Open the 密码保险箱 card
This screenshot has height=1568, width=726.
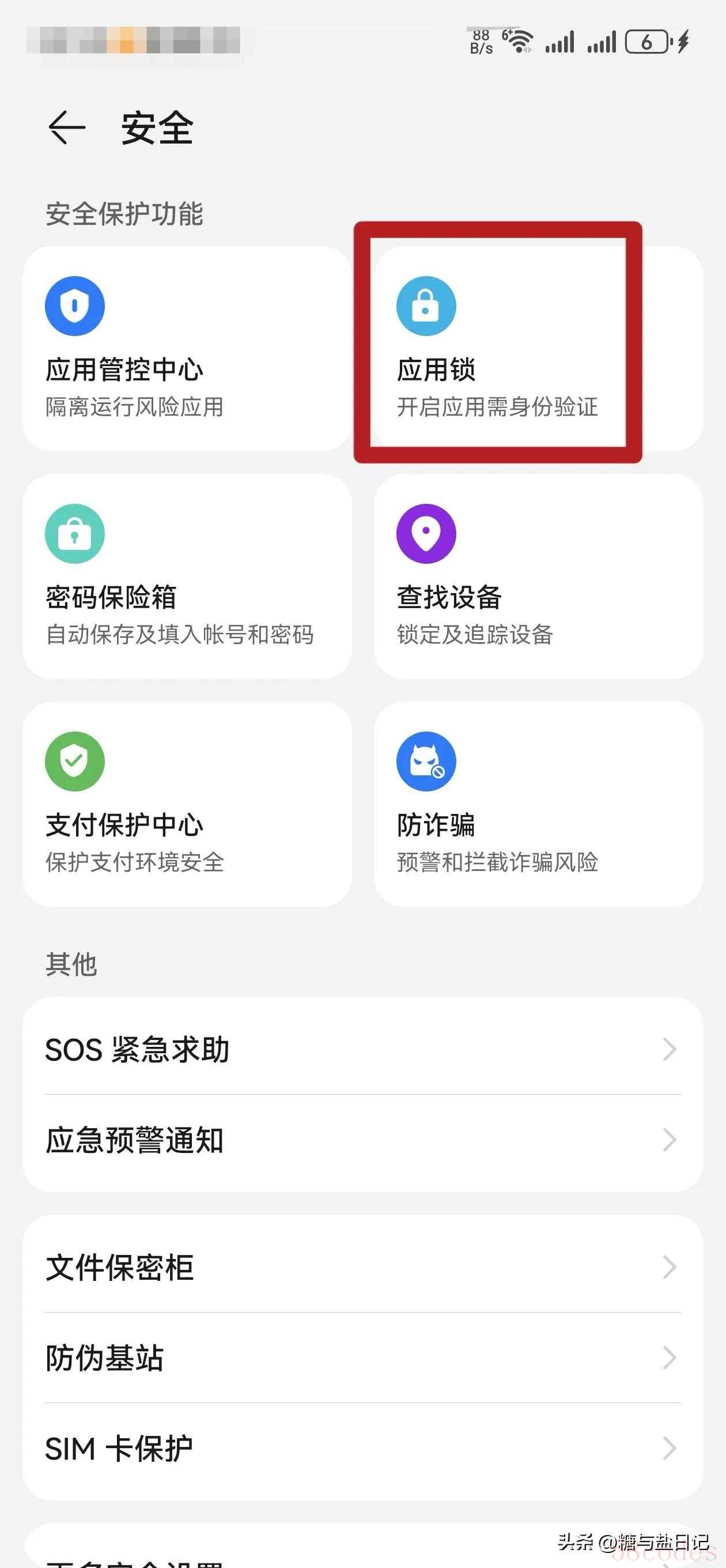[187, 576]
